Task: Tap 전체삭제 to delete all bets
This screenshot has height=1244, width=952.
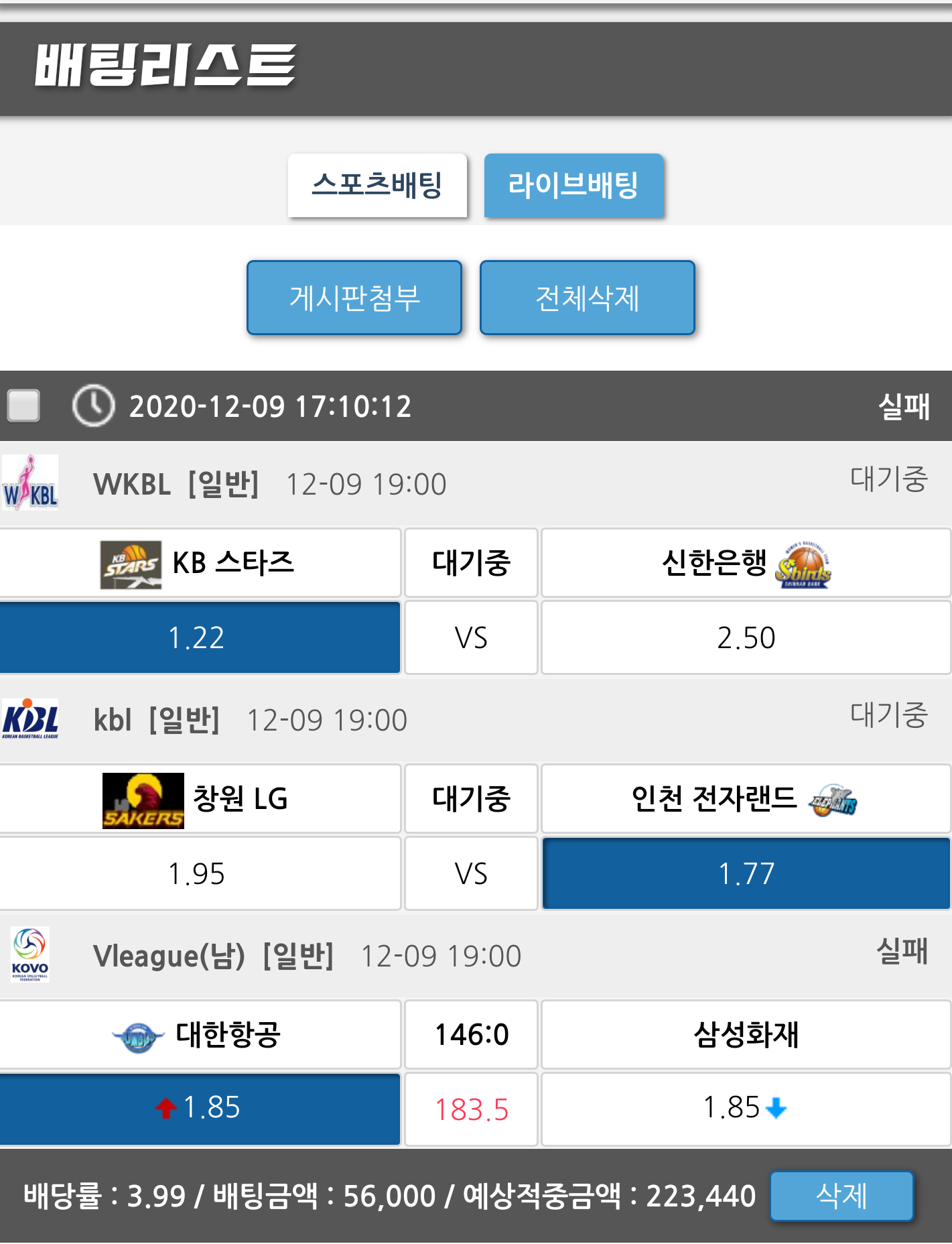Action: [587, 298]
